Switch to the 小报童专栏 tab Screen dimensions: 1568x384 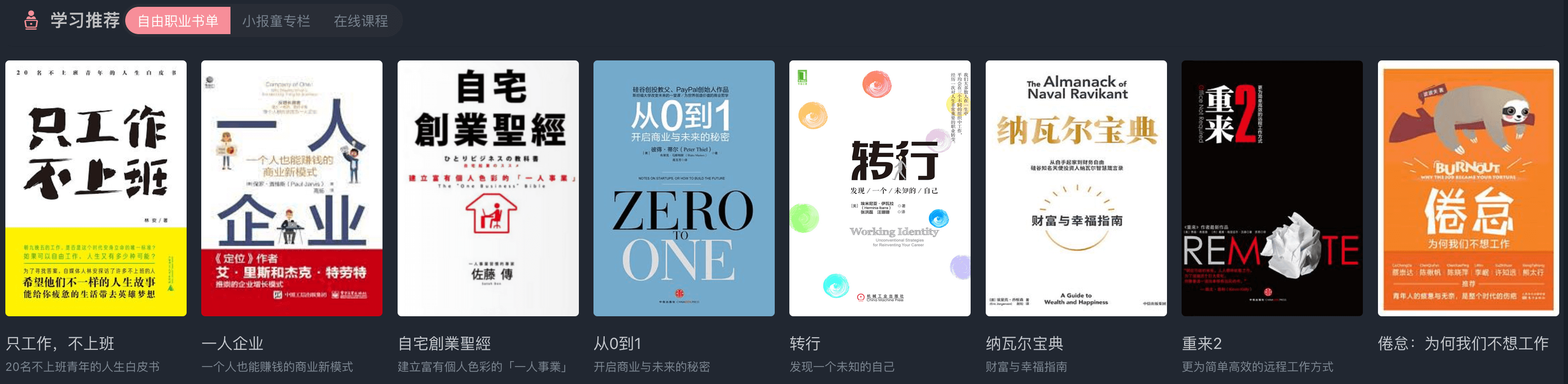click(x=276, y=21)
